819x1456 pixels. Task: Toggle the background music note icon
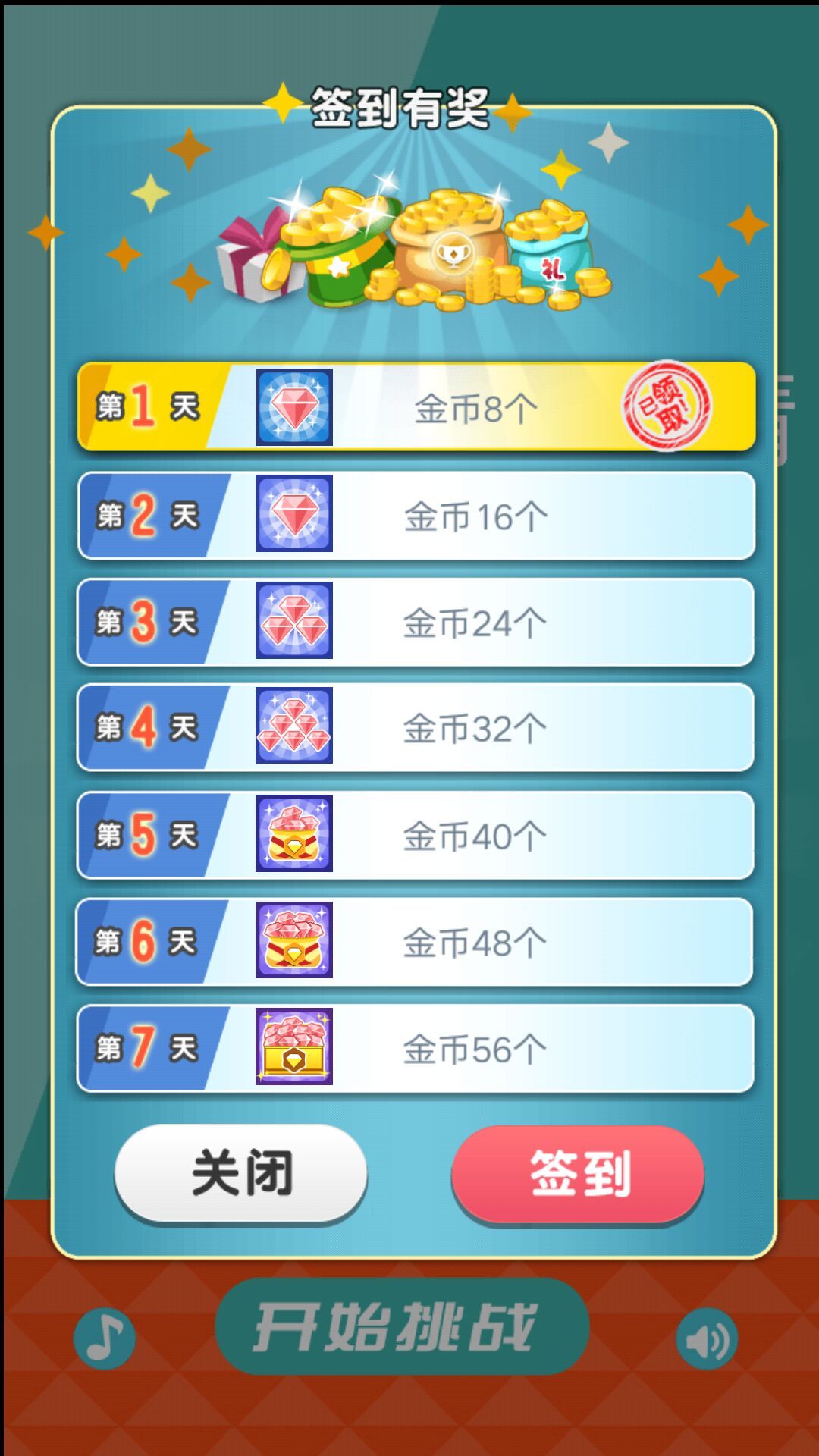[x=105, y=1338]
